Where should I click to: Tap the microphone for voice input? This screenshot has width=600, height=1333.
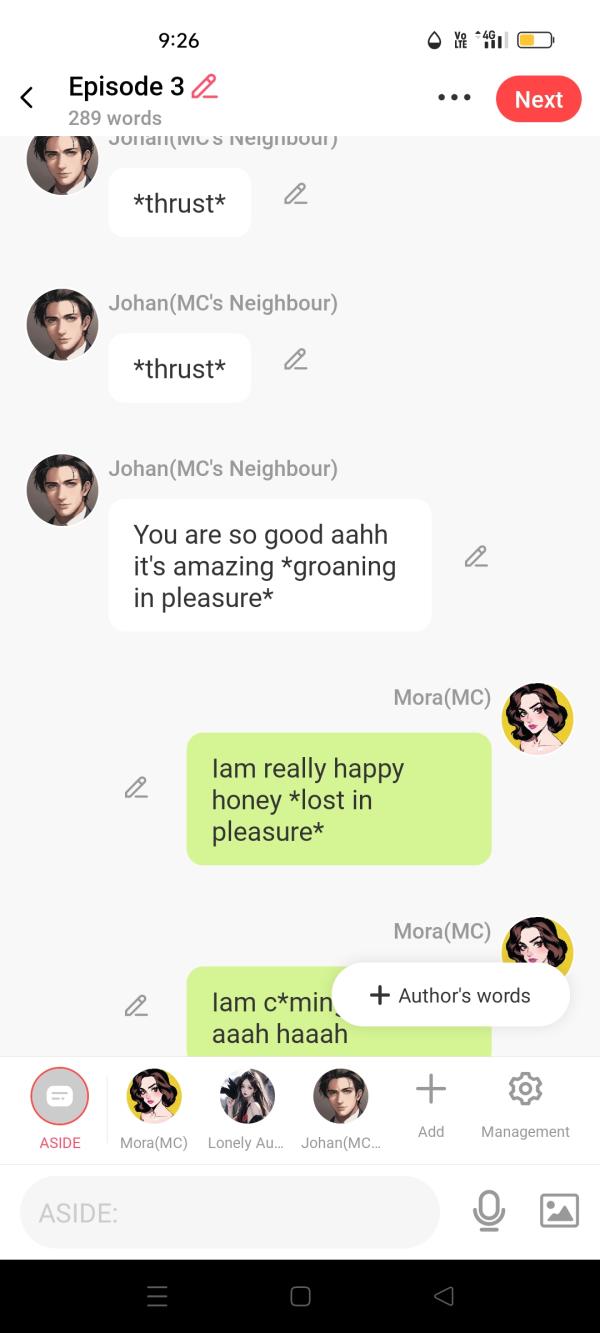[x=489, y=1211]
